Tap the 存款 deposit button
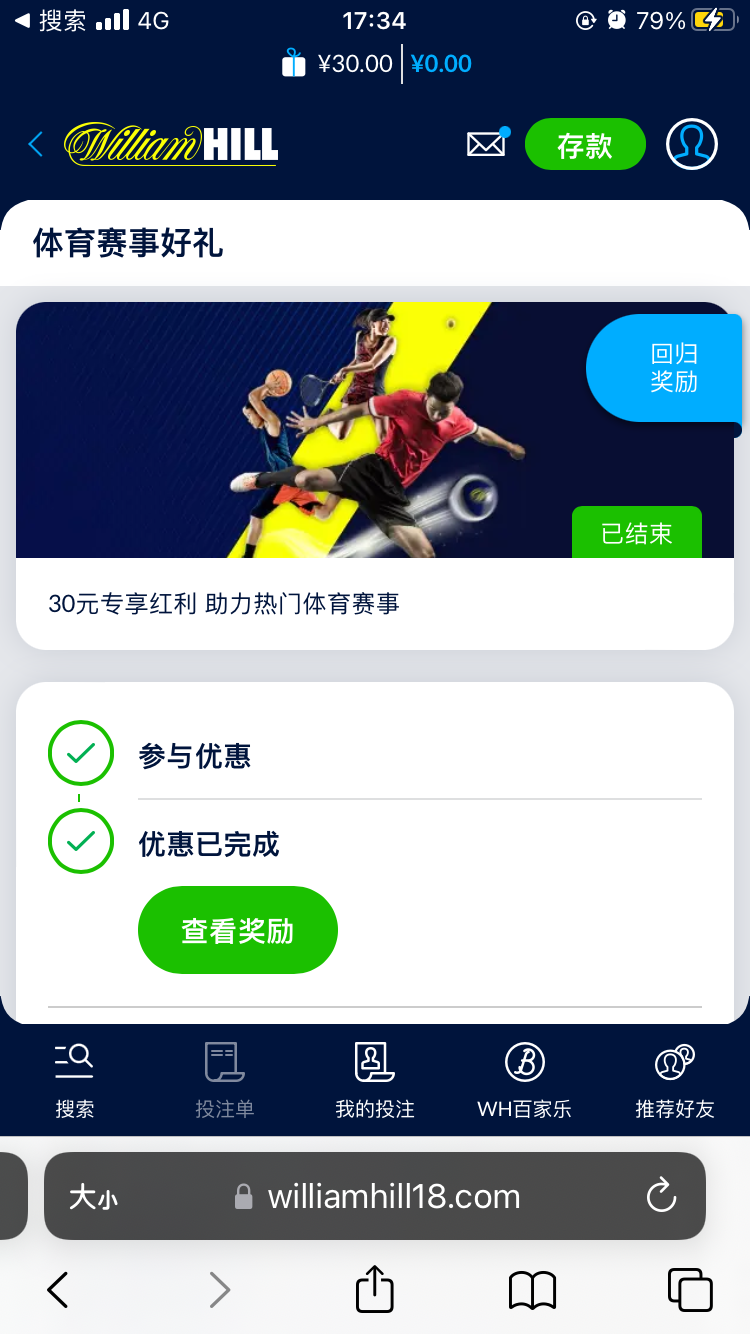Viewport: 750px width, 1334px height. click(x=585, y=145)
